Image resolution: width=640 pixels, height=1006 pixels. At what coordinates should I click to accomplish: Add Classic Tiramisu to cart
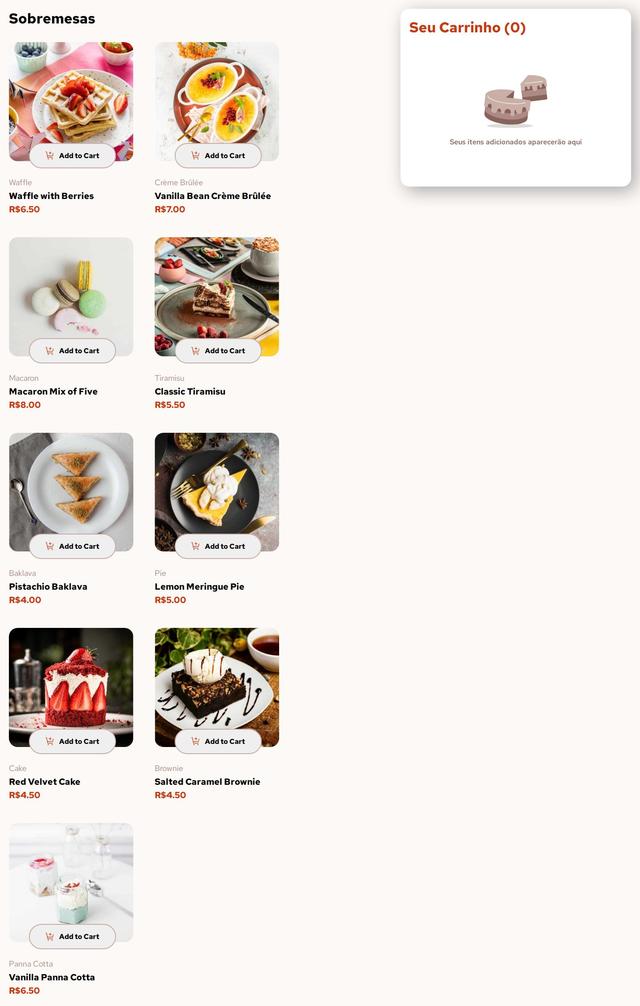pyautogui.click(x=218, y=351)
